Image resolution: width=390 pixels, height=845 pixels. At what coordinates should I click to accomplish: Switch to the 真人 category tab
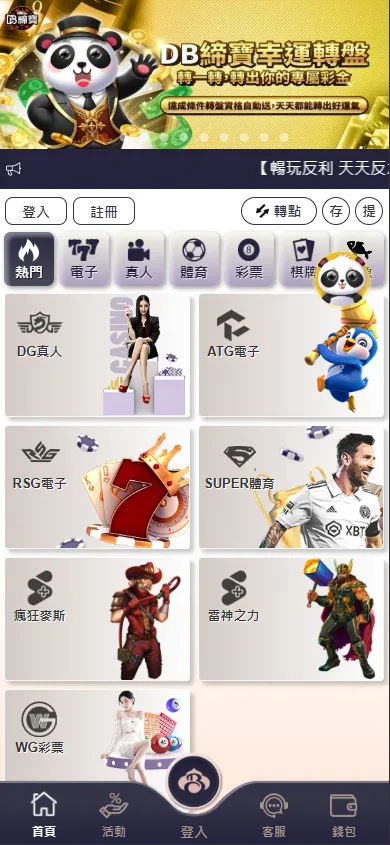pyautogui.click(x=139, y=259)
